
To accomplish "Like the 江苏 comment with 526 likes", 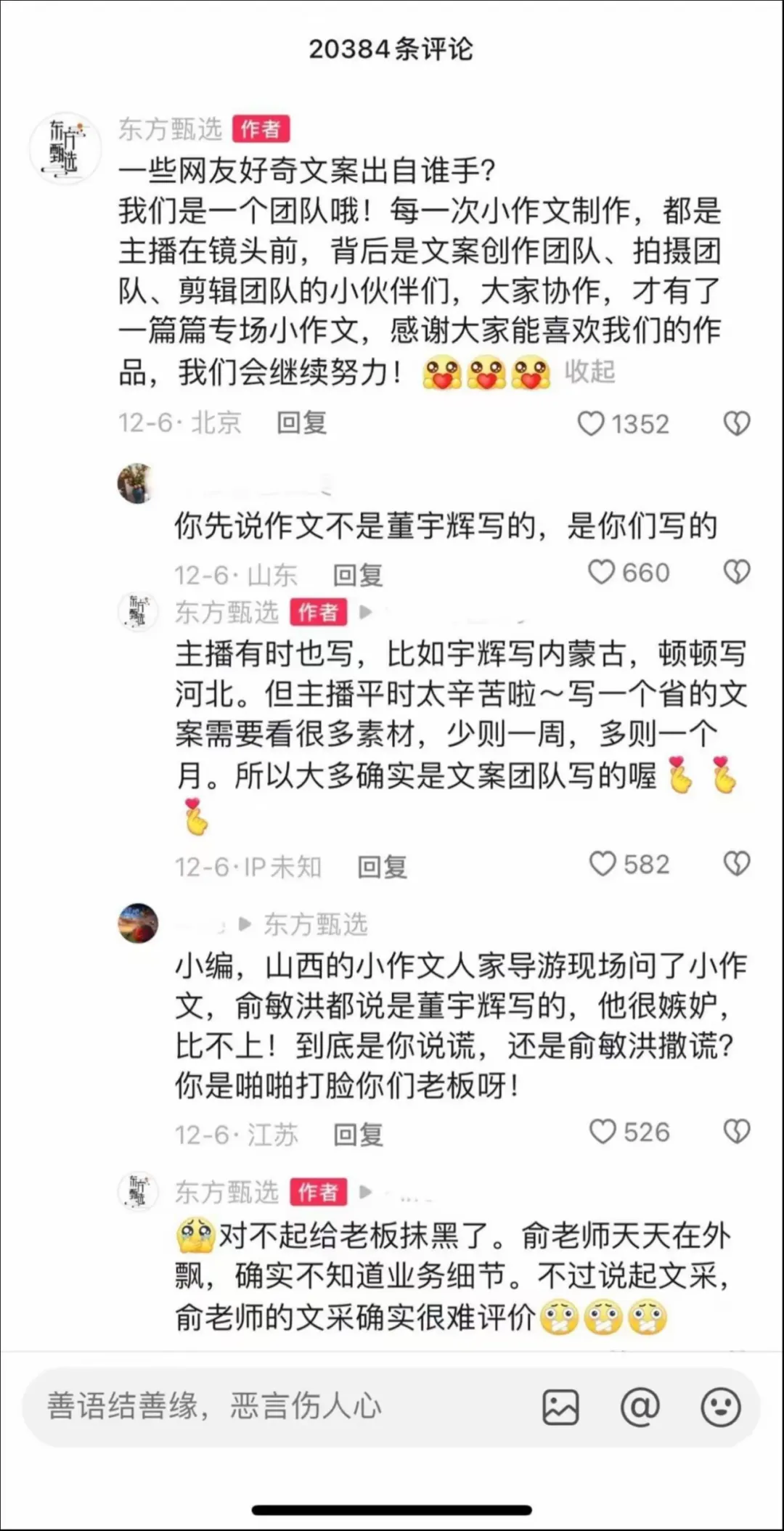I will pos(603,1132).
